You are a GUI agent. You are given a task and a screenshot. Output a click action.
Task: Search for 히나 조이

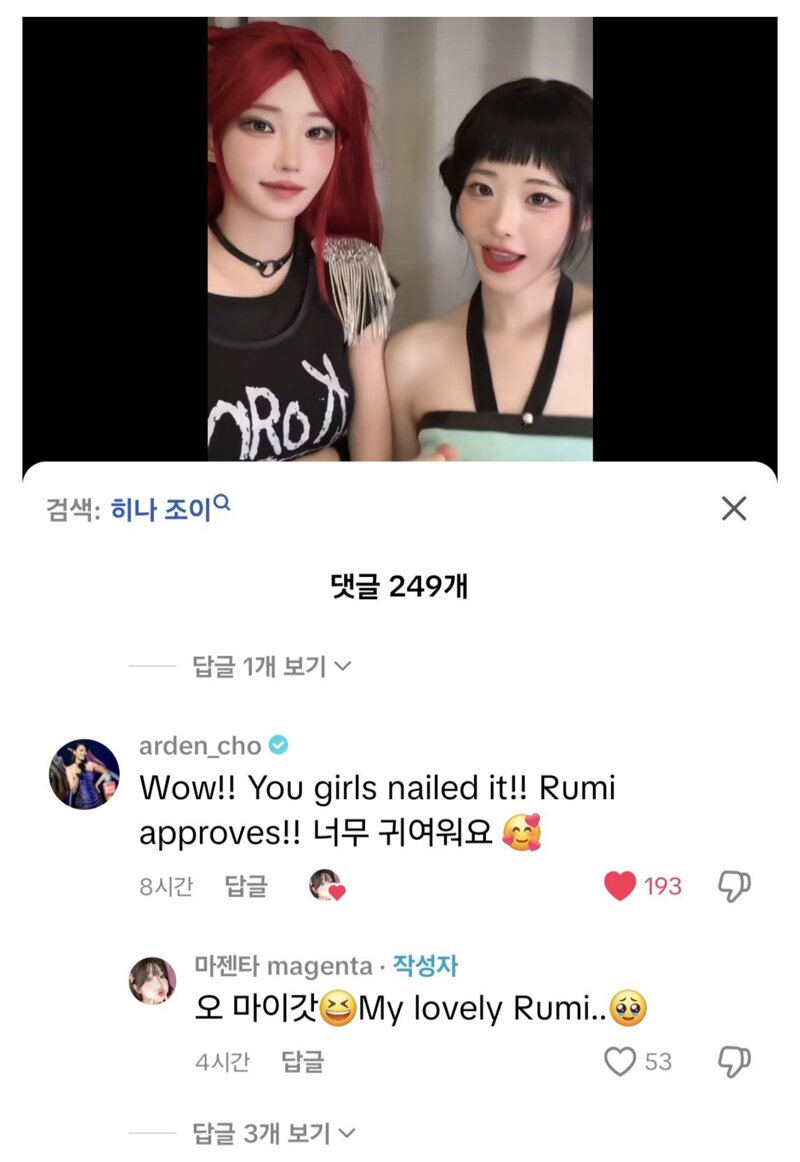(170, 509)
